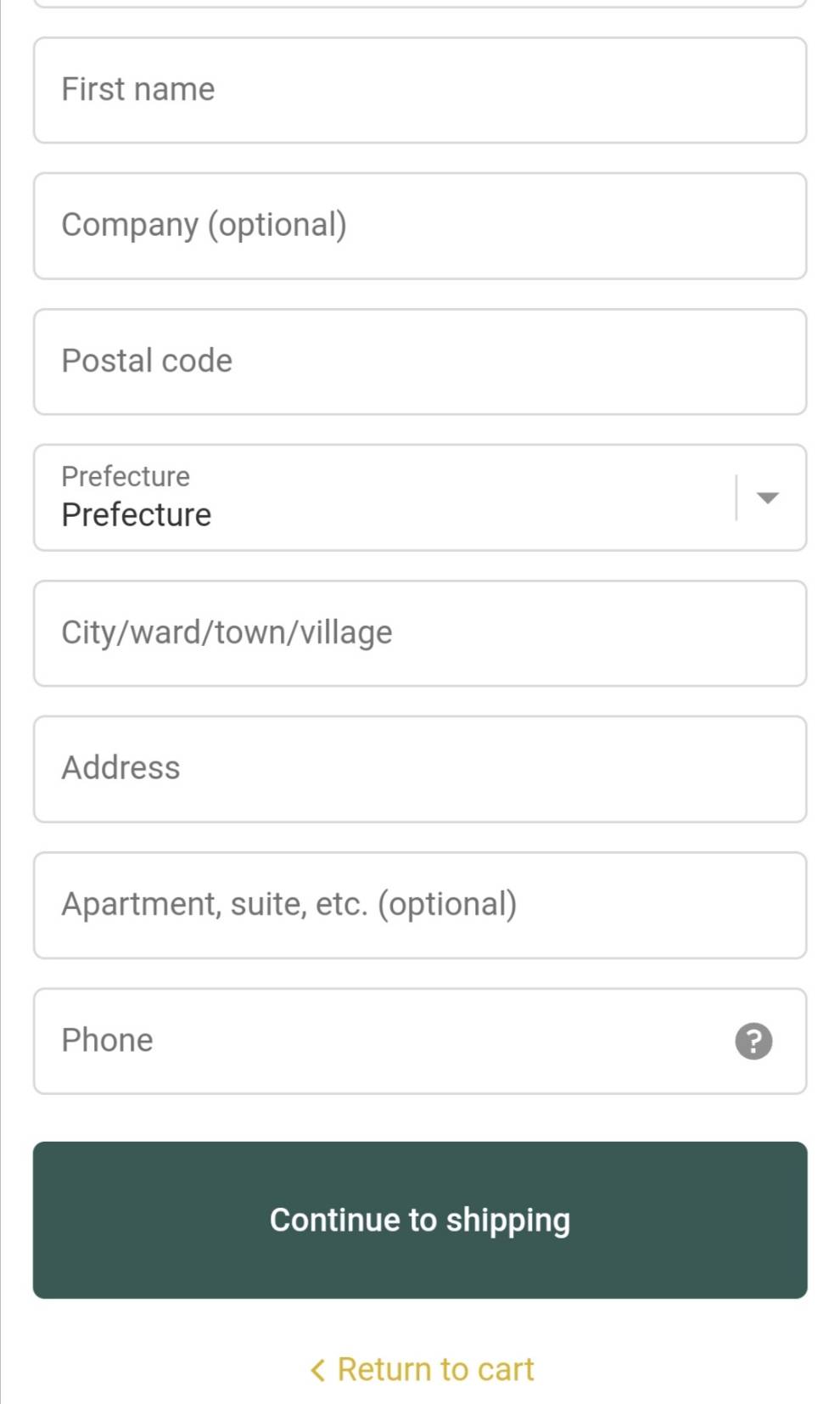The width and height of the screenshot is (840, 1404).
Task: Open the Prefecture dropdown
Action: coord(420,497)
